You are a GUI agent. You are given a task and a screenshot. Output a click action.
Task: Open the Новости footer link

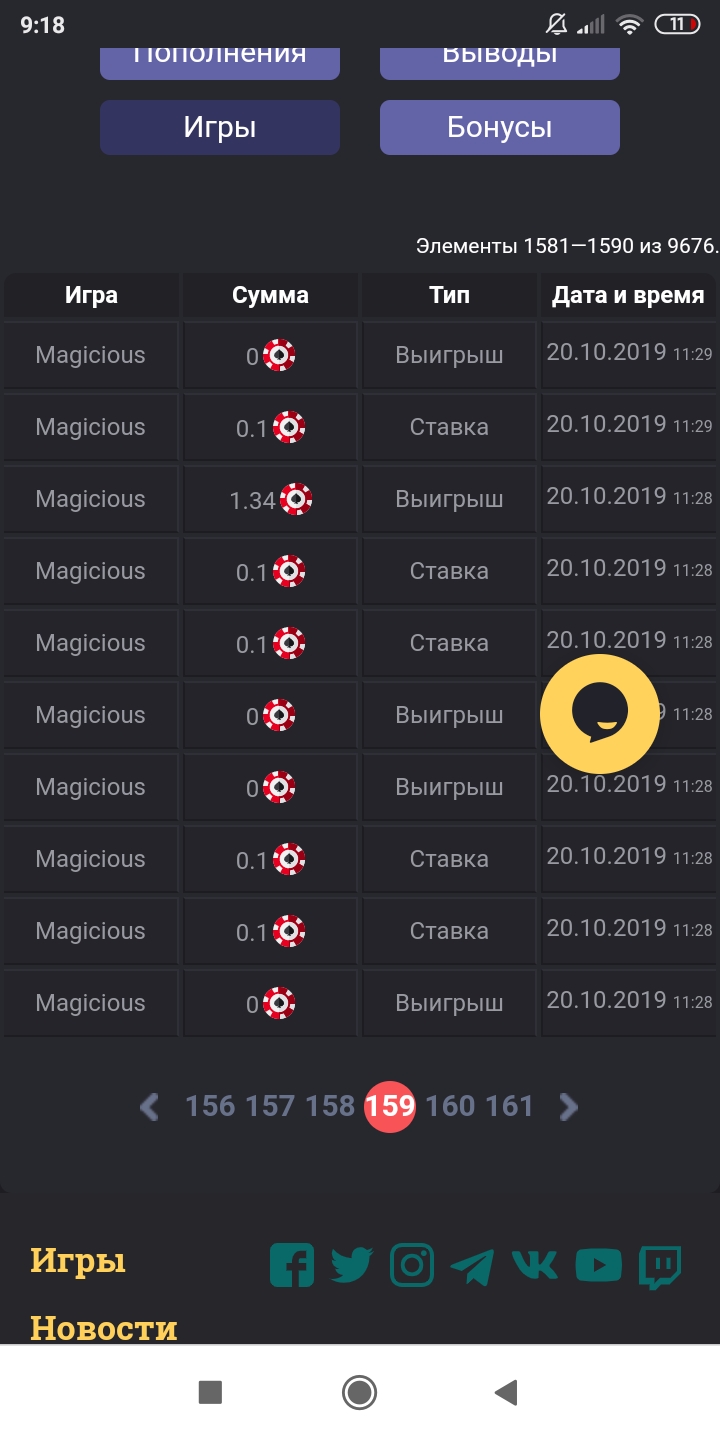[103, 1328]
